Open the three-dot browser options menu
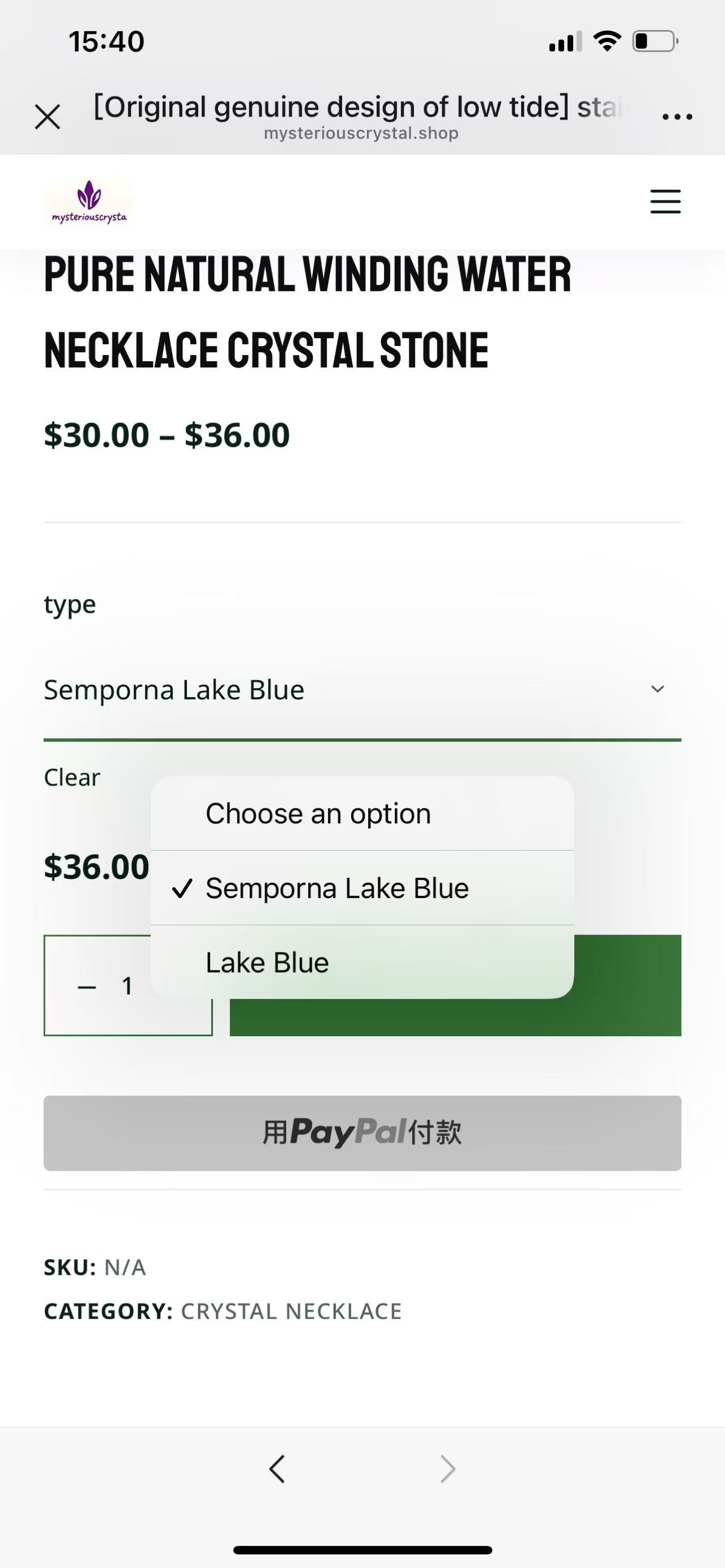This screenshot has height=1568, width=725. click(x=677, y=116)
